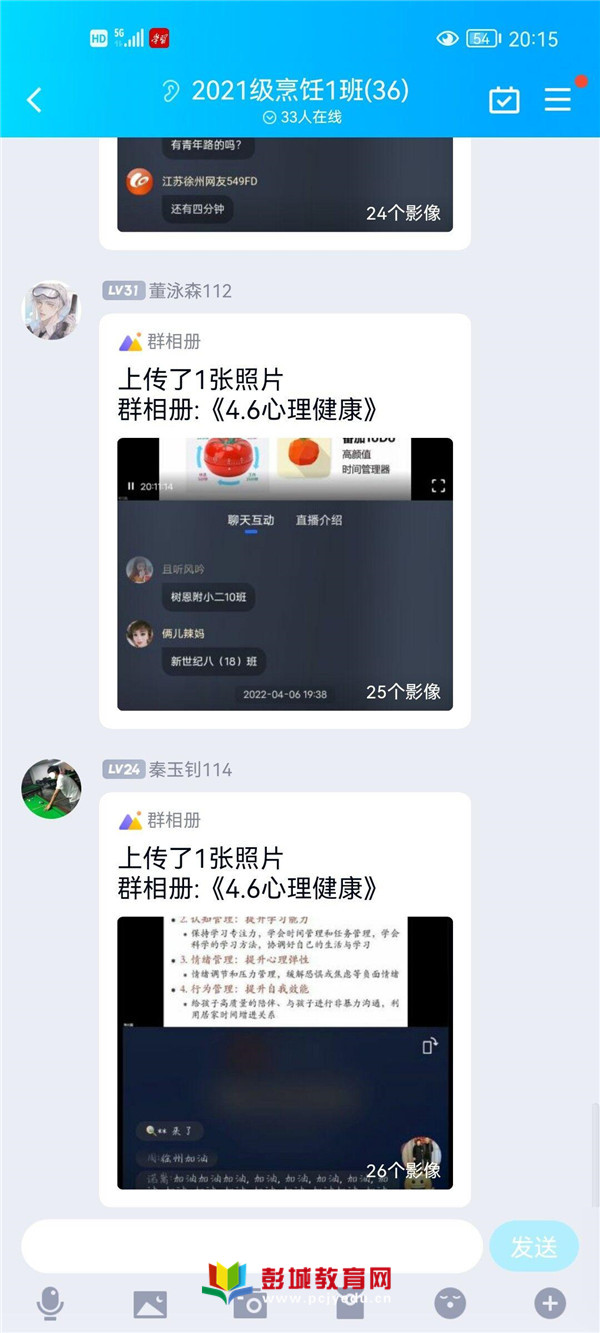Open the photo with 25个影像 label
The height and width of the screenshot is (1333, 600).
(285, 574)
